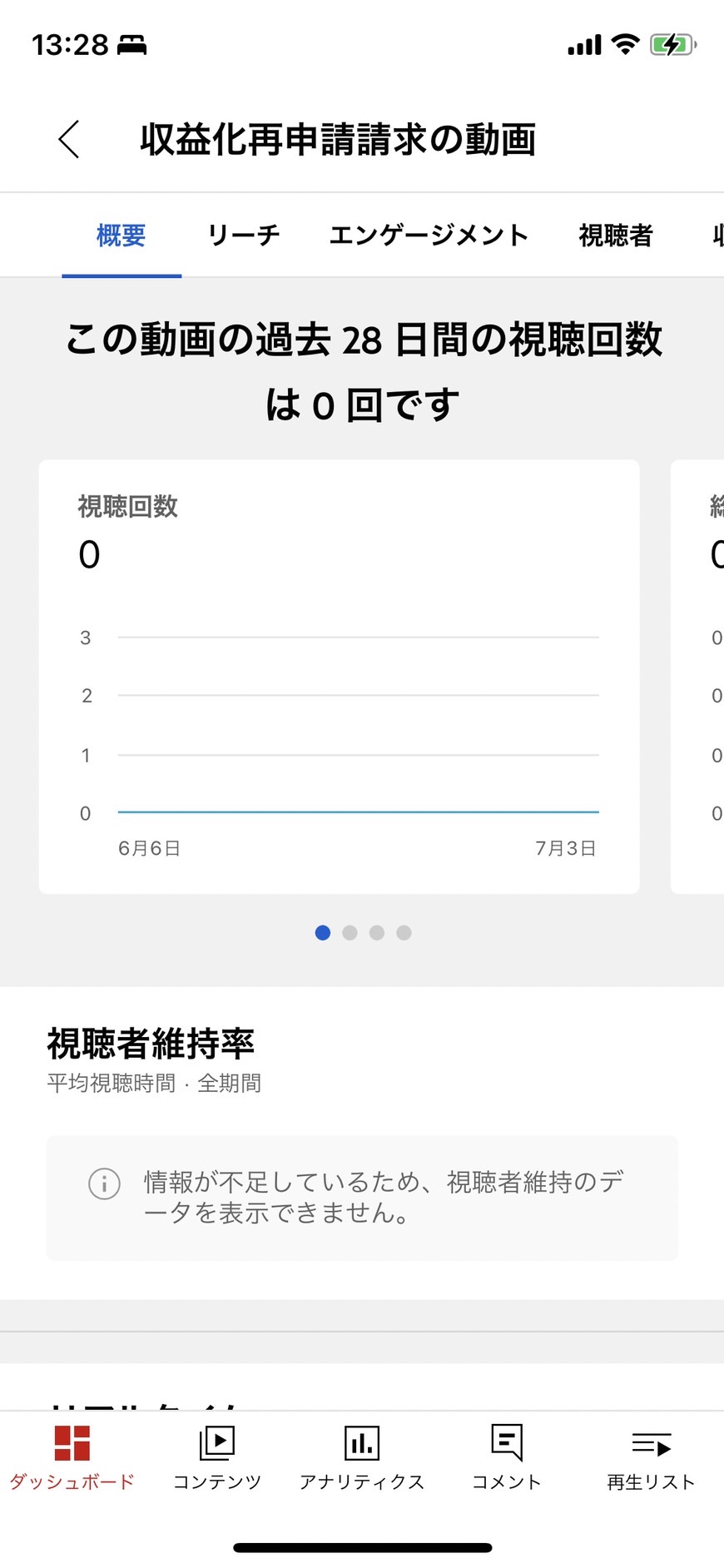This screenshot has height=1568, width=724.
Task: Open the コンテンツ tab
Action: tap(217, 1457)
